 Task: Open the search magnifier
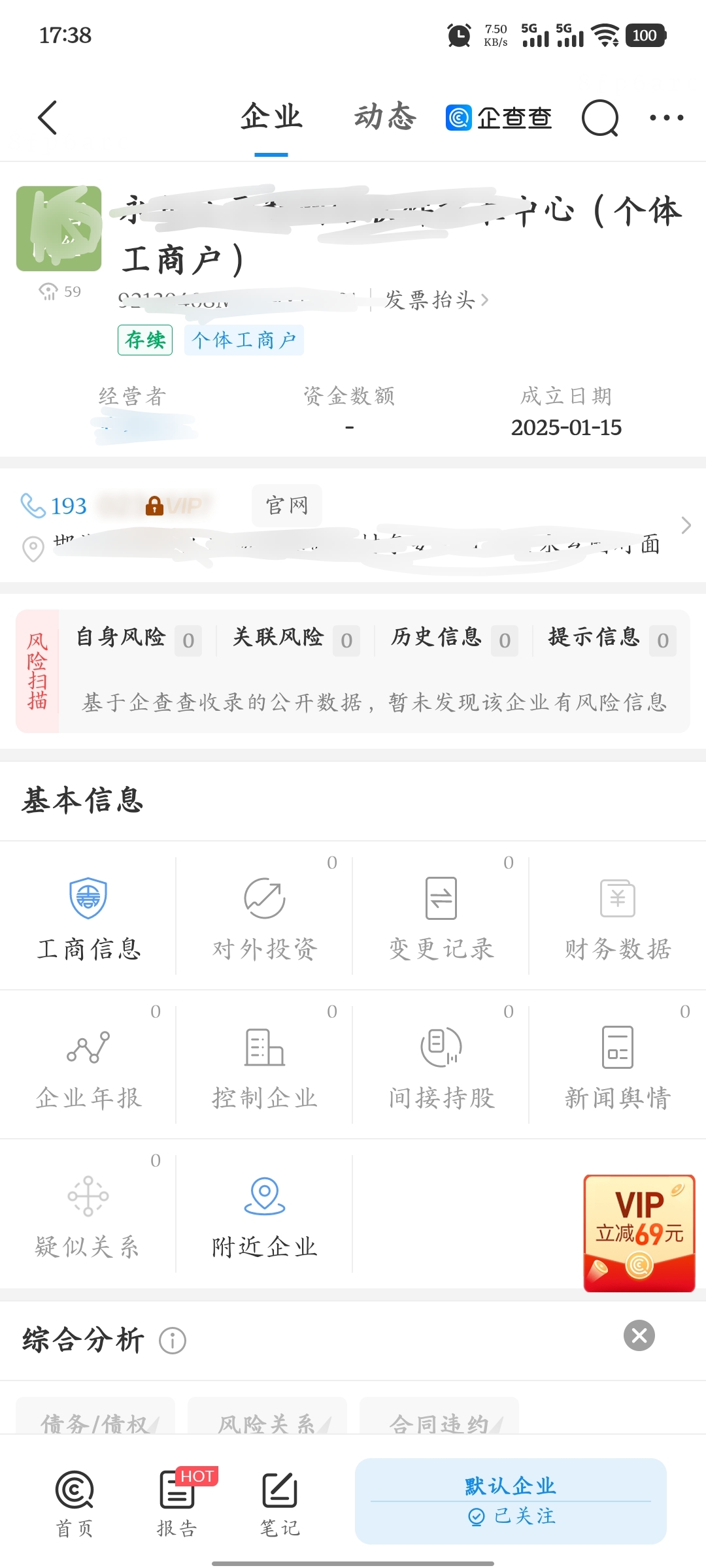tap(599, 118)
